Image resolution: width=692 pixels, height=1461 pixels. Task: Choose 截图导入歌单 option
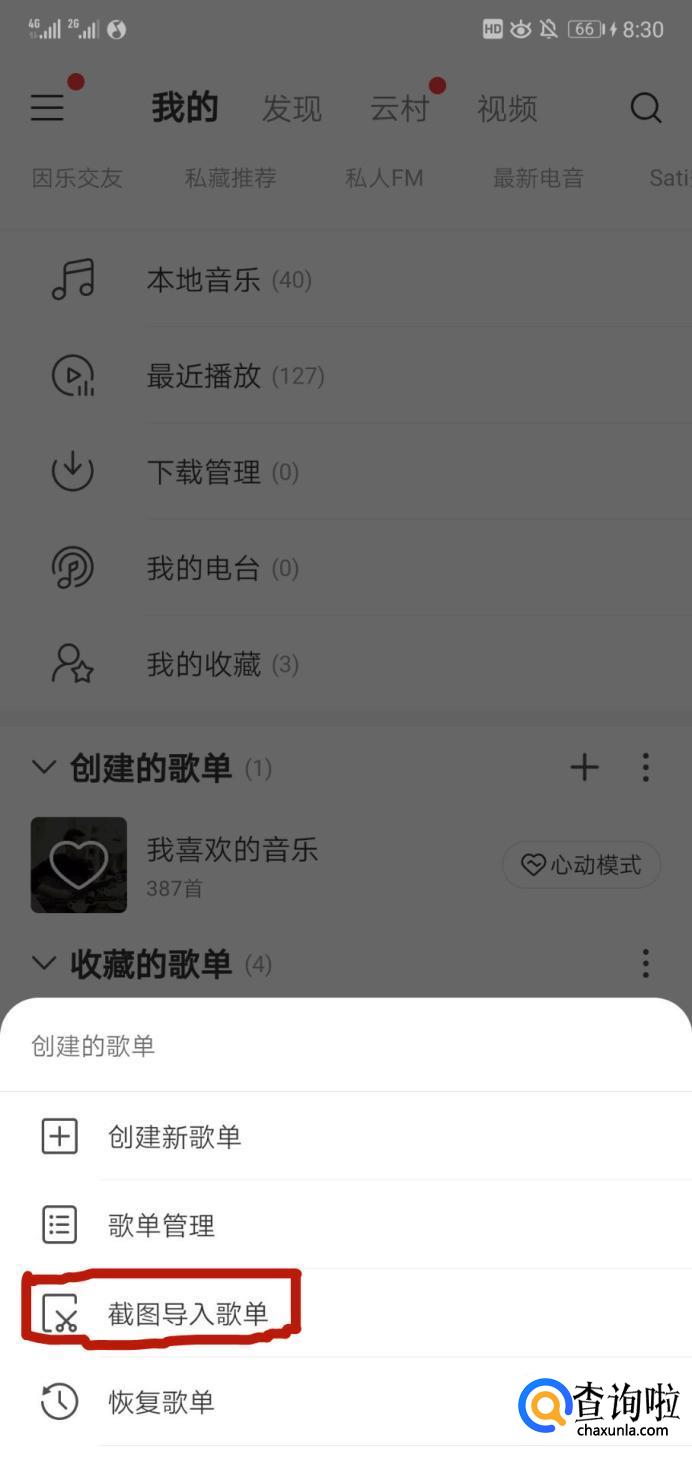coord(187,1313)
